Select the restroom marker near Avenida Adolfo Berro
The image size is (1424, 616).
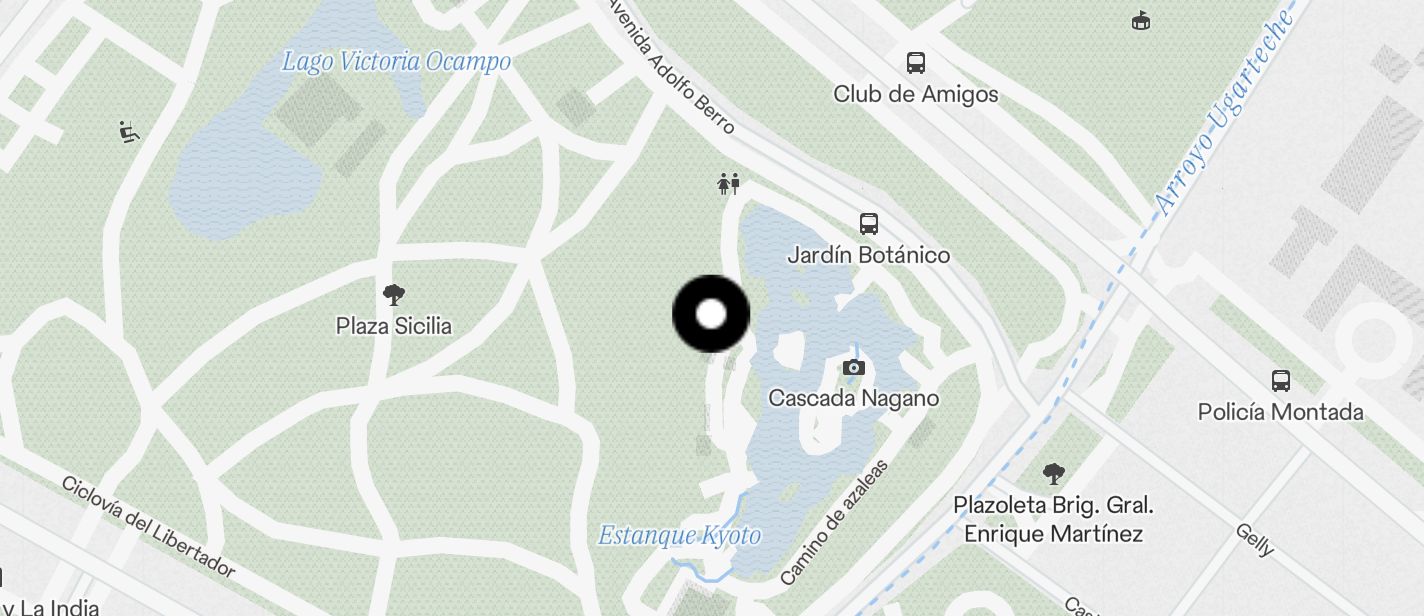(728, 182)
